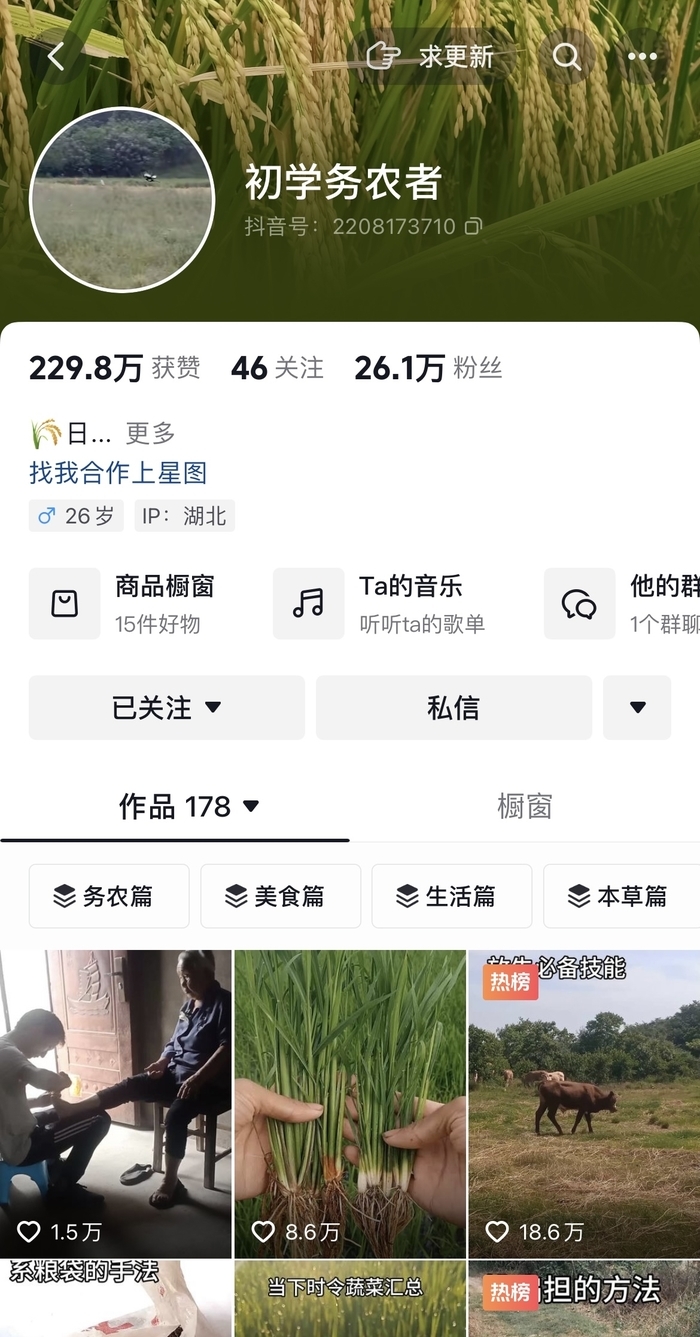This screenshot has height=1337, width=700.
Task: Send a private message via 私信
Action: click(x=453, y=707)
